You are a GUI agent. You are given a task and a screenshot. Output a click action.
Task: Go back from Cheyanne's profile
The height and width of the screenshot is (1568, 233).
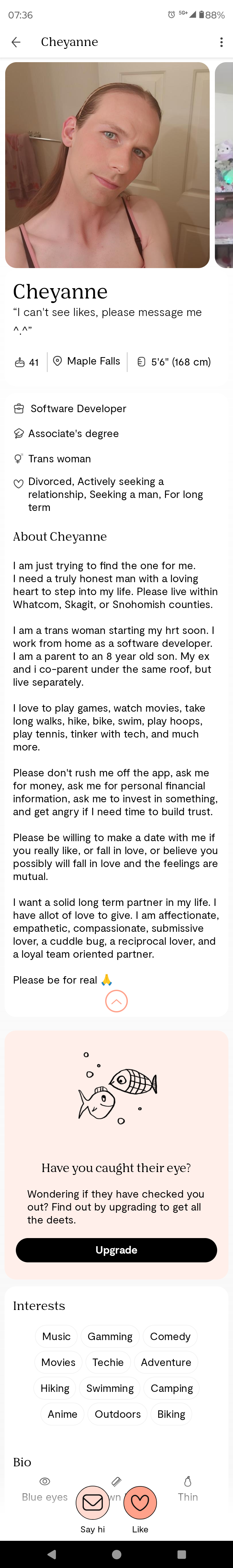(x=17, y=42)
